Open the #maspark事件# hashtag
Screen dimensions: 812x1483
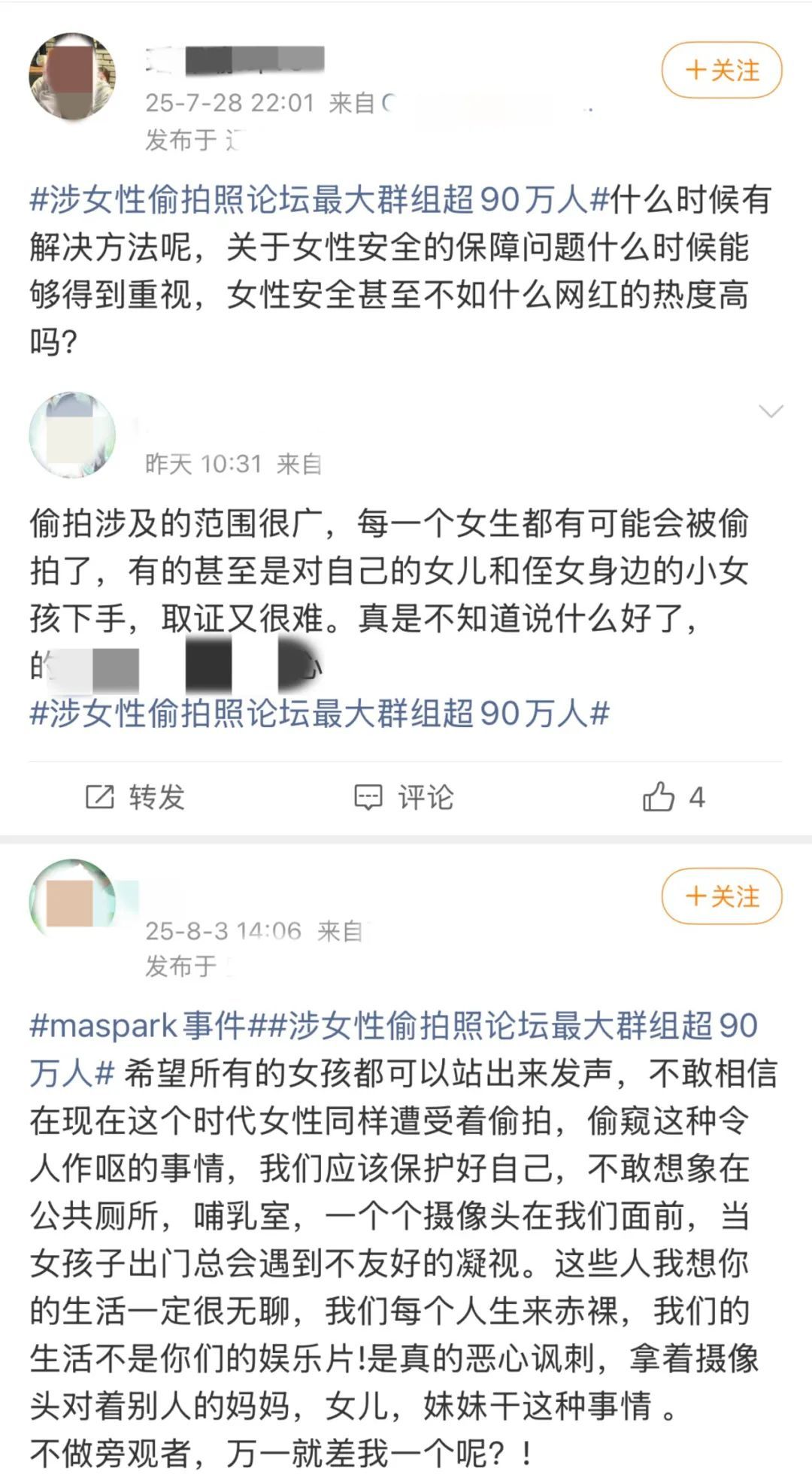(138, 1026)
